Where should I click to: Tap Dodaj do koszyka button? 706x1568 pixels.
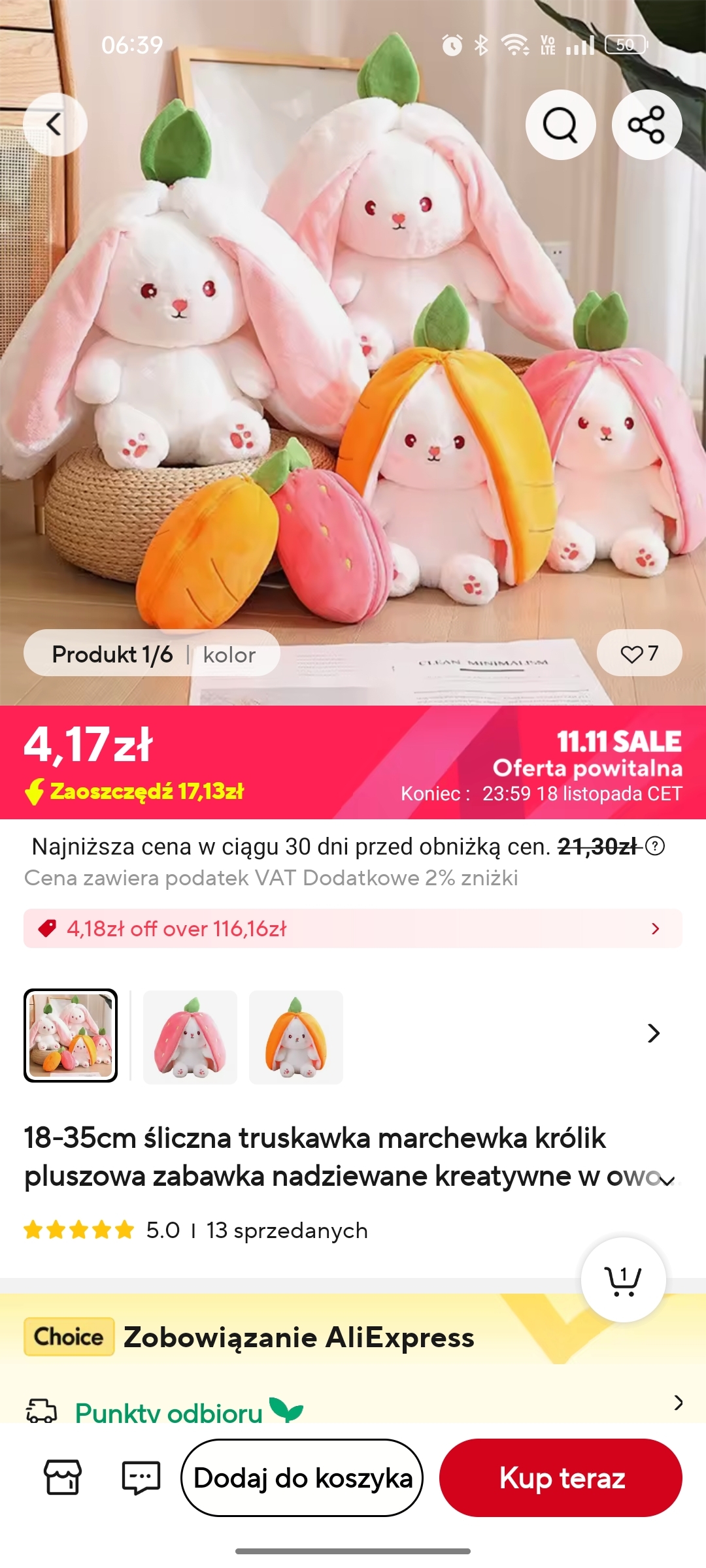click(302, 1477)
